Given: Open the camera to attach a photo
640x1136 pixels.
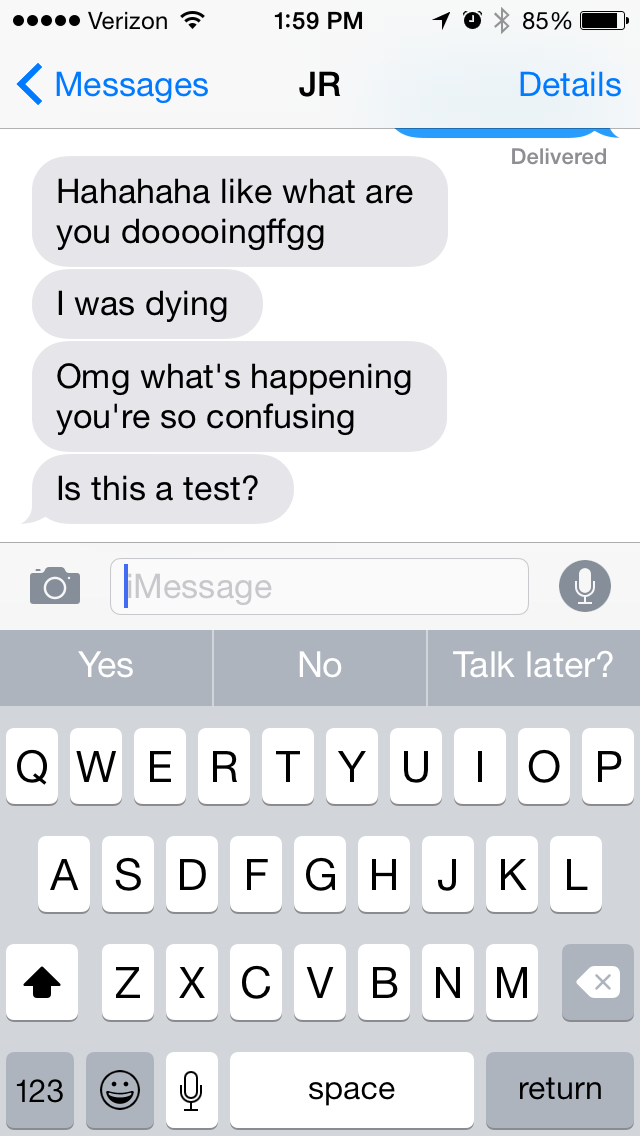Looking at the screenshot, I should point(55,586).
